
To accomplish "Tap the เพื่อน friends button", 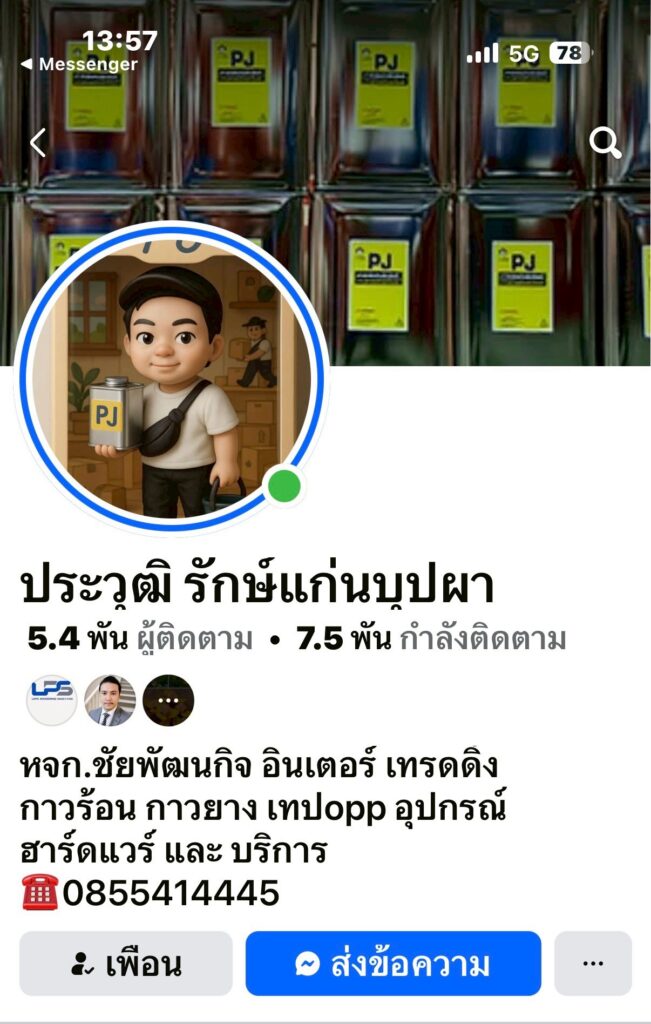I will [126, 964].
